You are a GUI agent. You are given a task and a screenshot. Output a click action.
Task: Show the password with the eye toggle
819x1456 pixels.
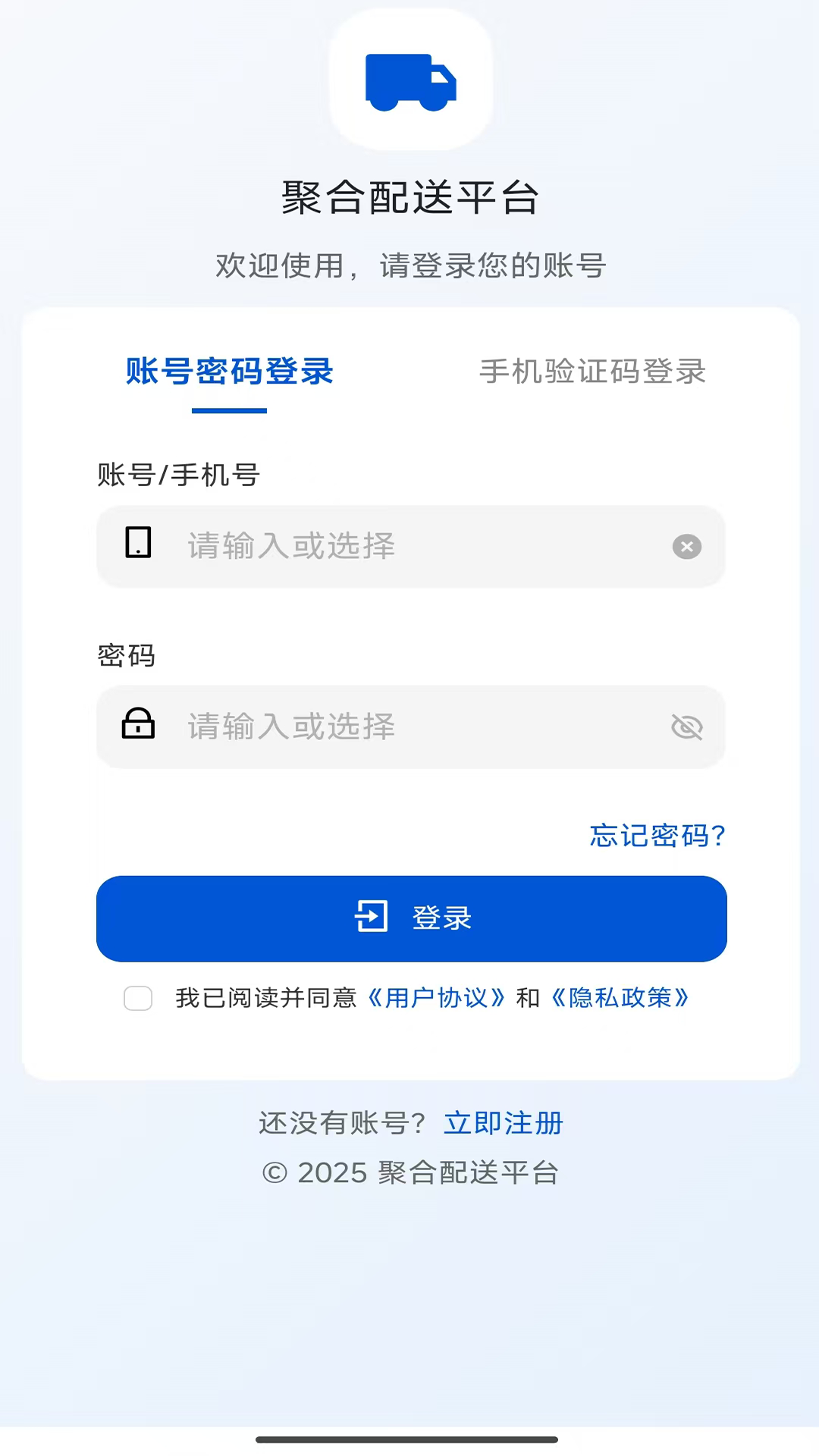point(686,726)
